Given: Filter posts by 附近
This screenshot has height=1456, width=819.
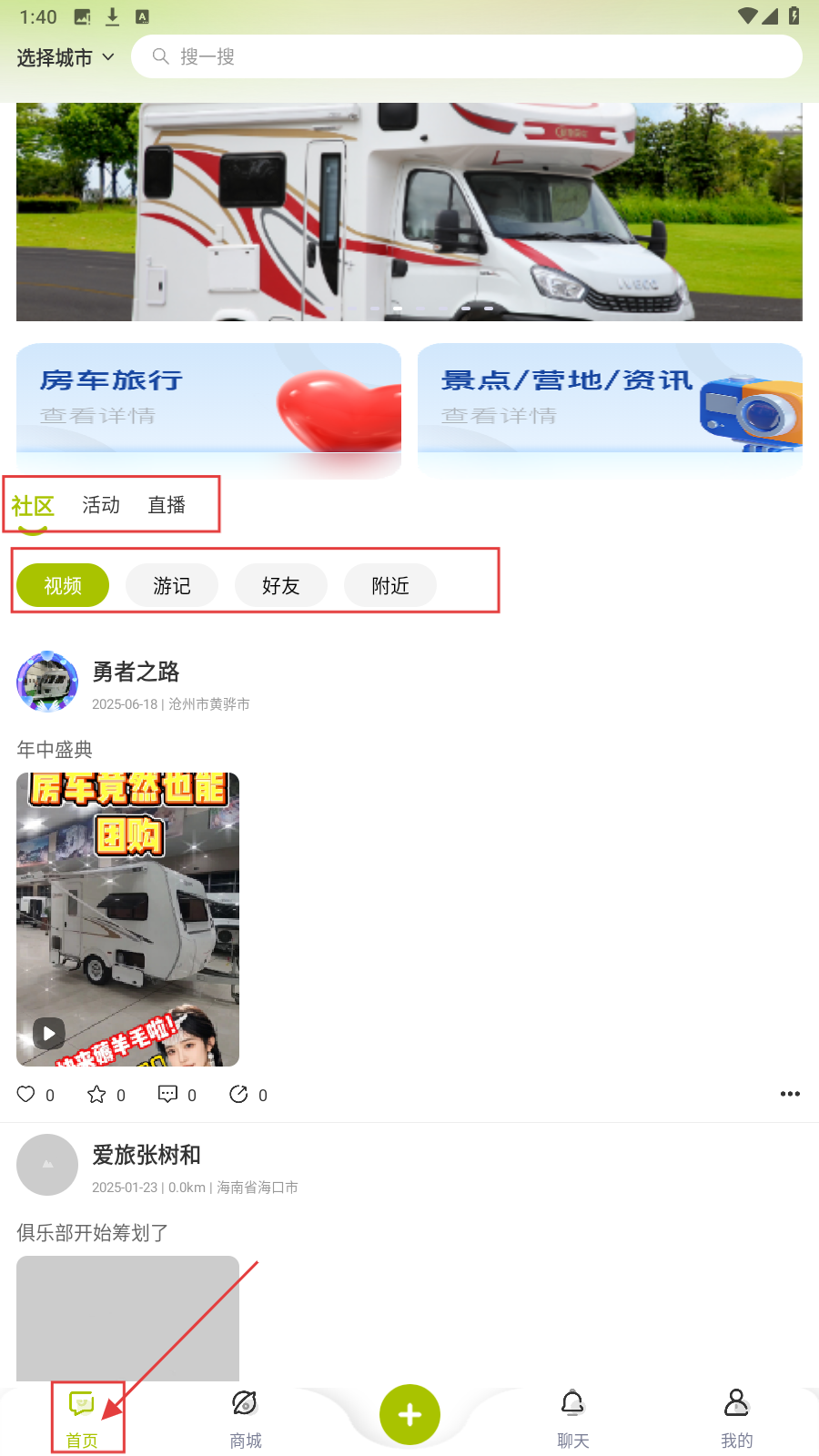Looking at the screenshot, I should point(390,585).
